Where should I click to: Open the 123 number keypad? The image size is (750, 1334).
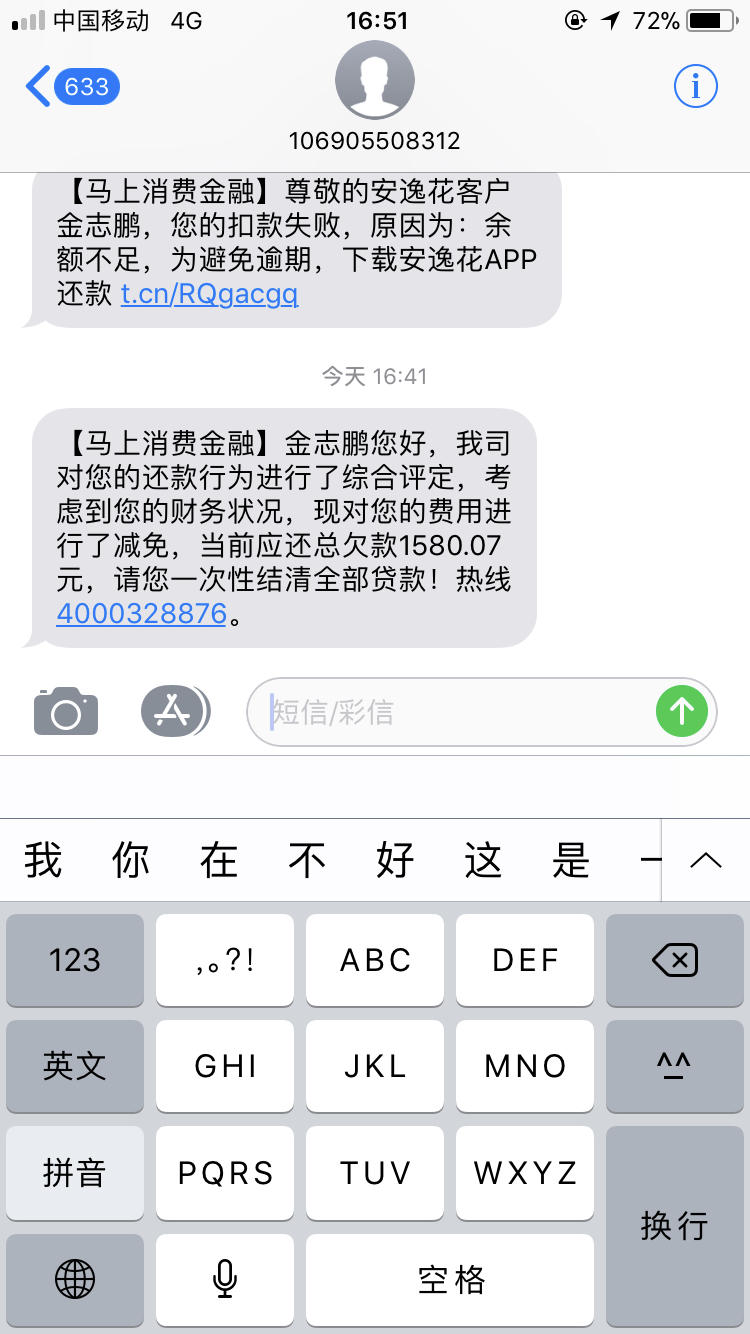click(x=75, y=960)
